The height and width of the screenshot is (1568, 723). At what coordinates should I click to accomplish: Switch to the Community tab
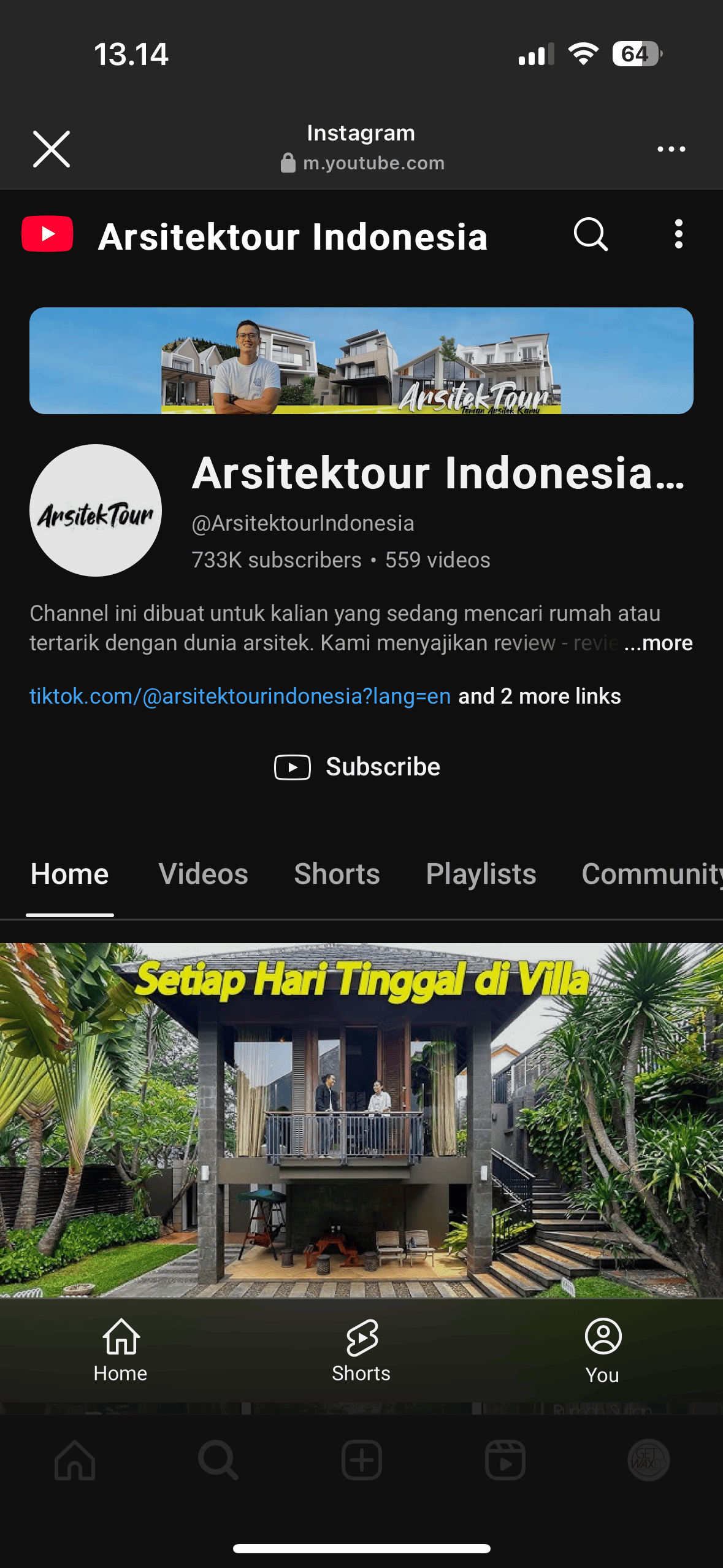[652, 874]
